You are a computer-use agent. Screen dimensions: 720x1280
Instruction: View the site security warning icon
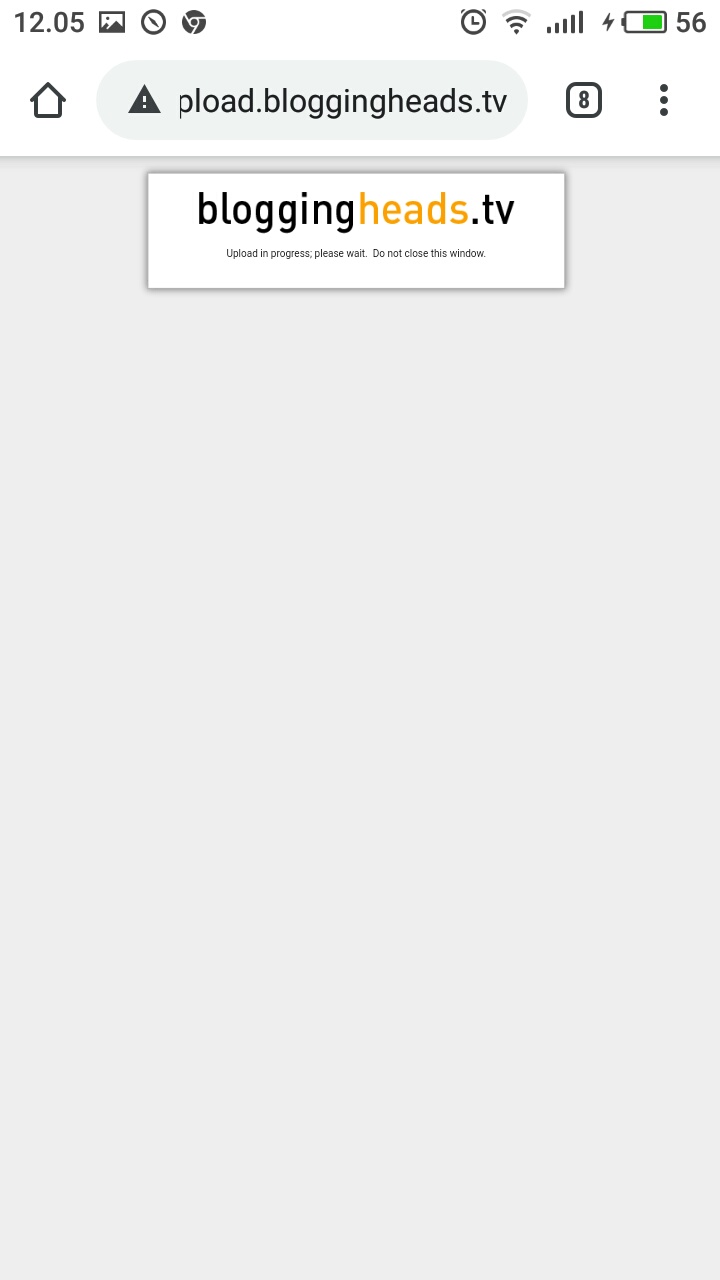click(x=145, y=100)
